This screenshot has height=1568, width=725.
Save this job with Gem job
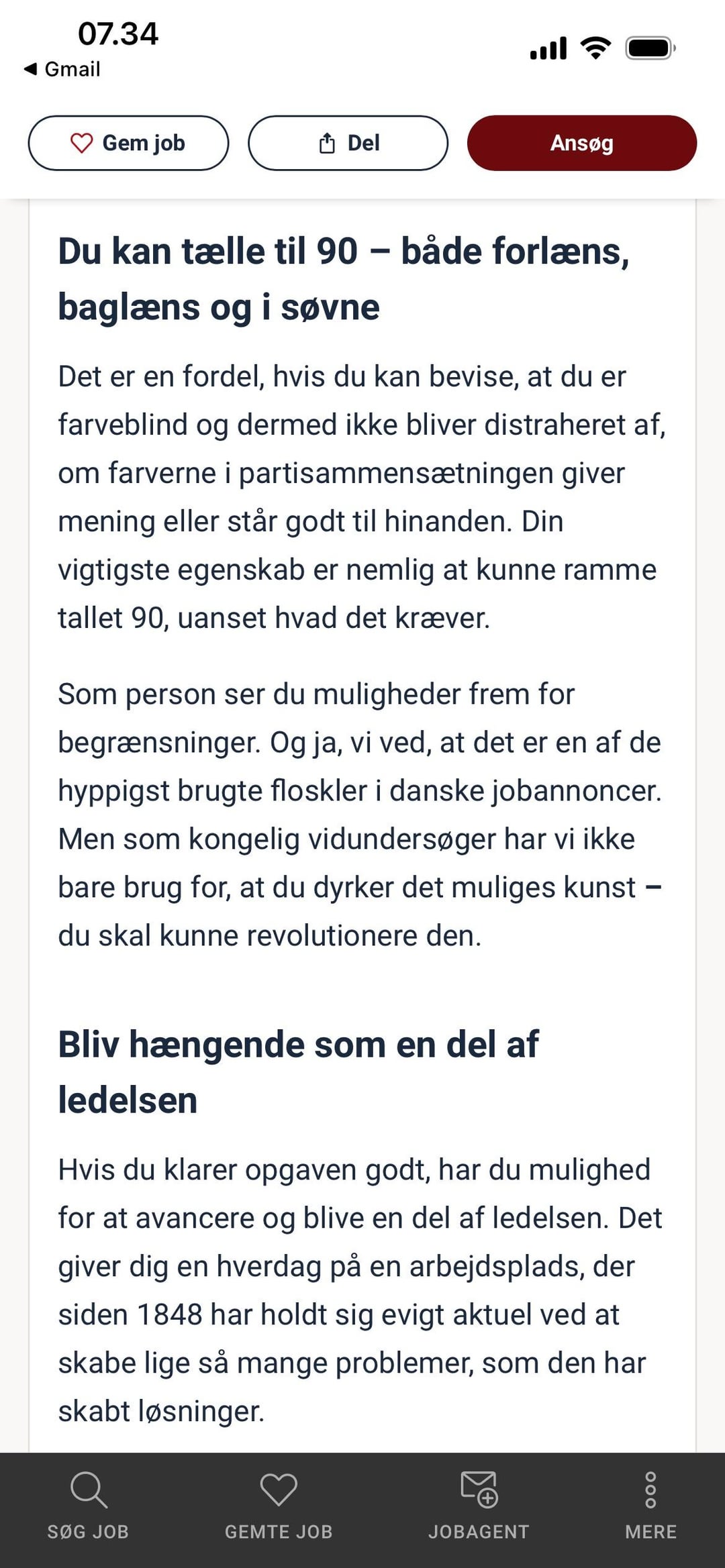tap(128, 143)
